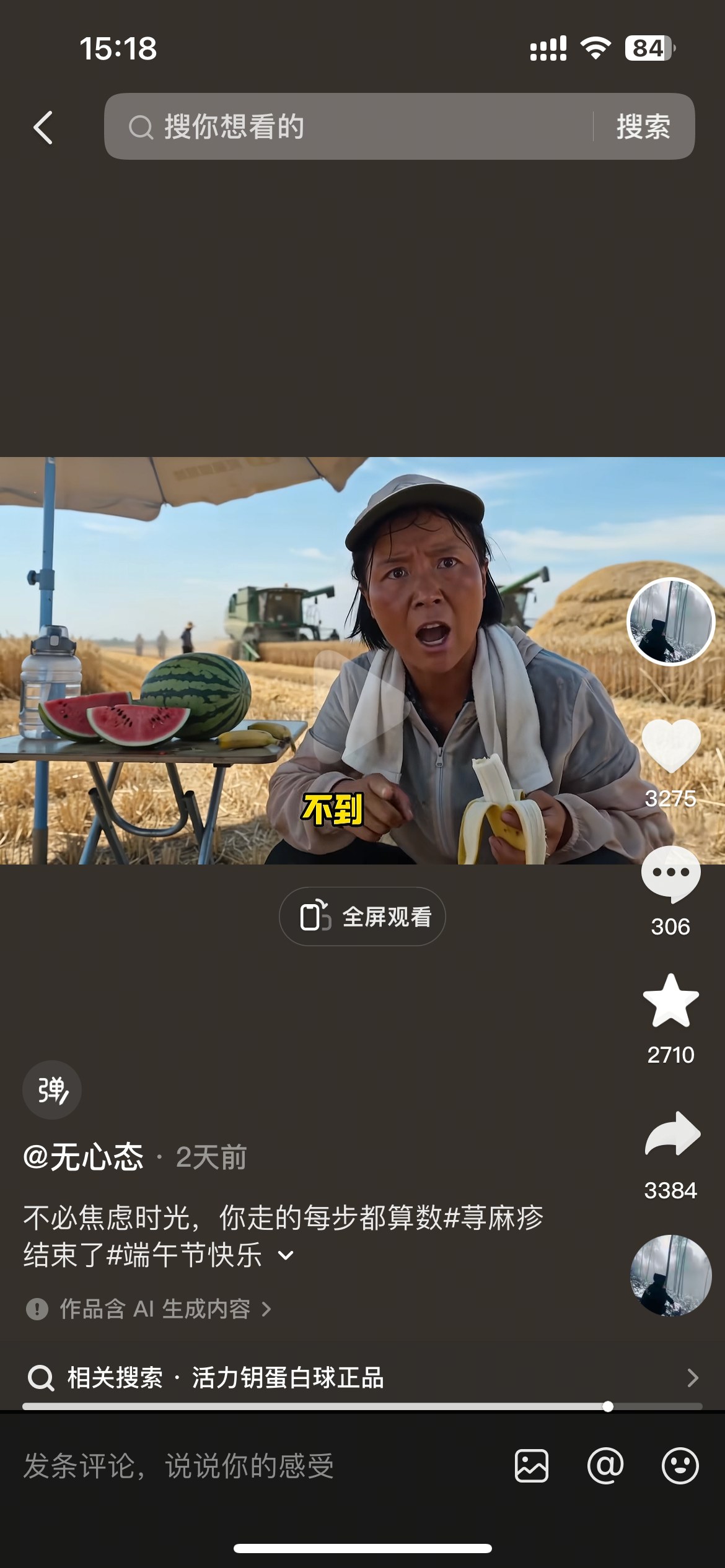Open the 搜你想看的 search field

tap(347, 126)
